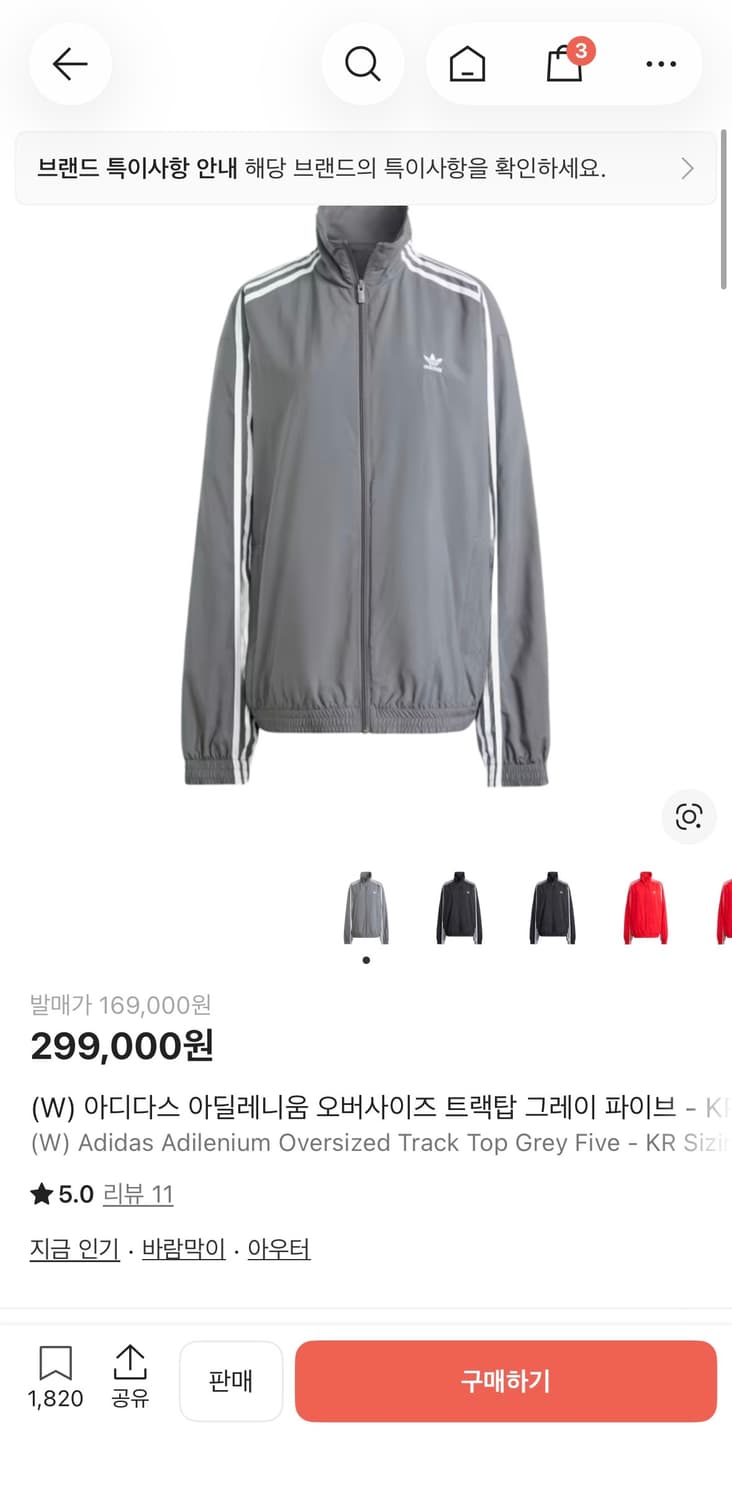This screenshot has width=732, height=1500.
Task: Open the image search lens on product photo
Action: pos(689,817)
